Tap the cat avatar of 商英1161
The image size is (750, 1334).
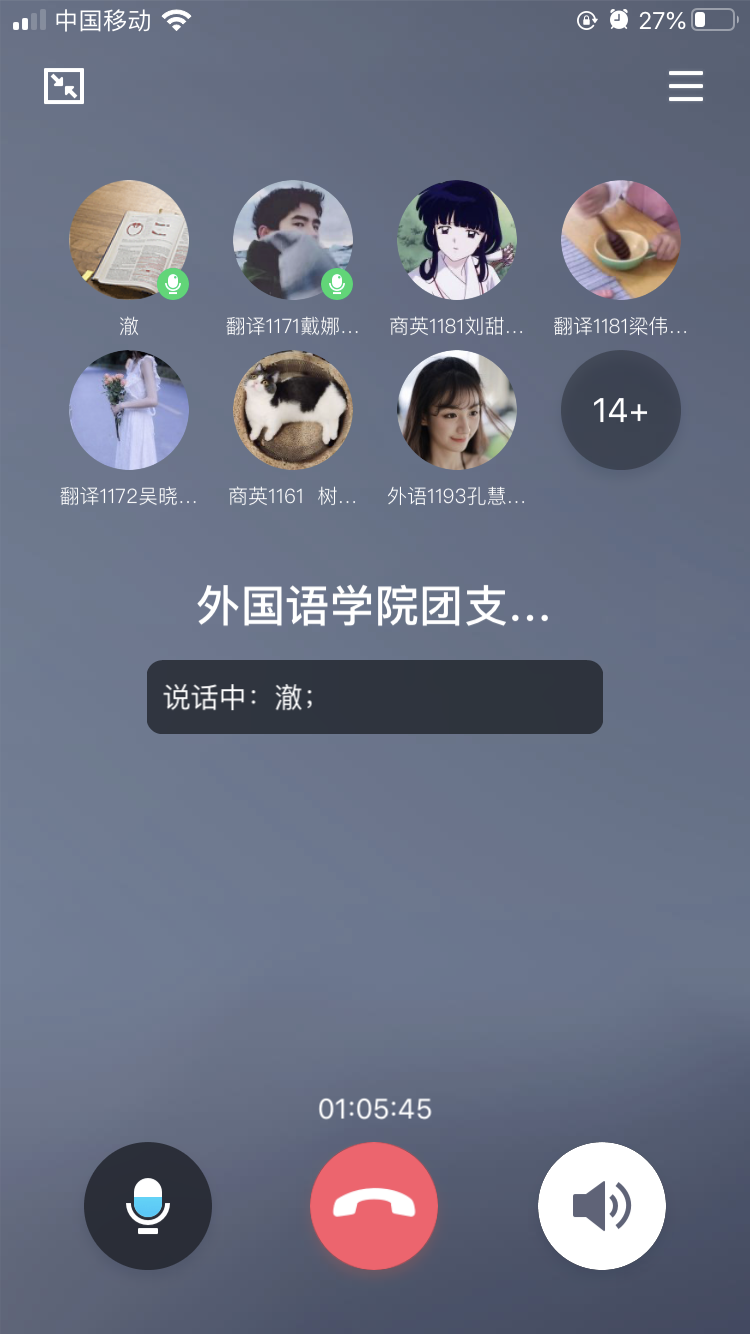pyautogui.click(x=293, y=410)
